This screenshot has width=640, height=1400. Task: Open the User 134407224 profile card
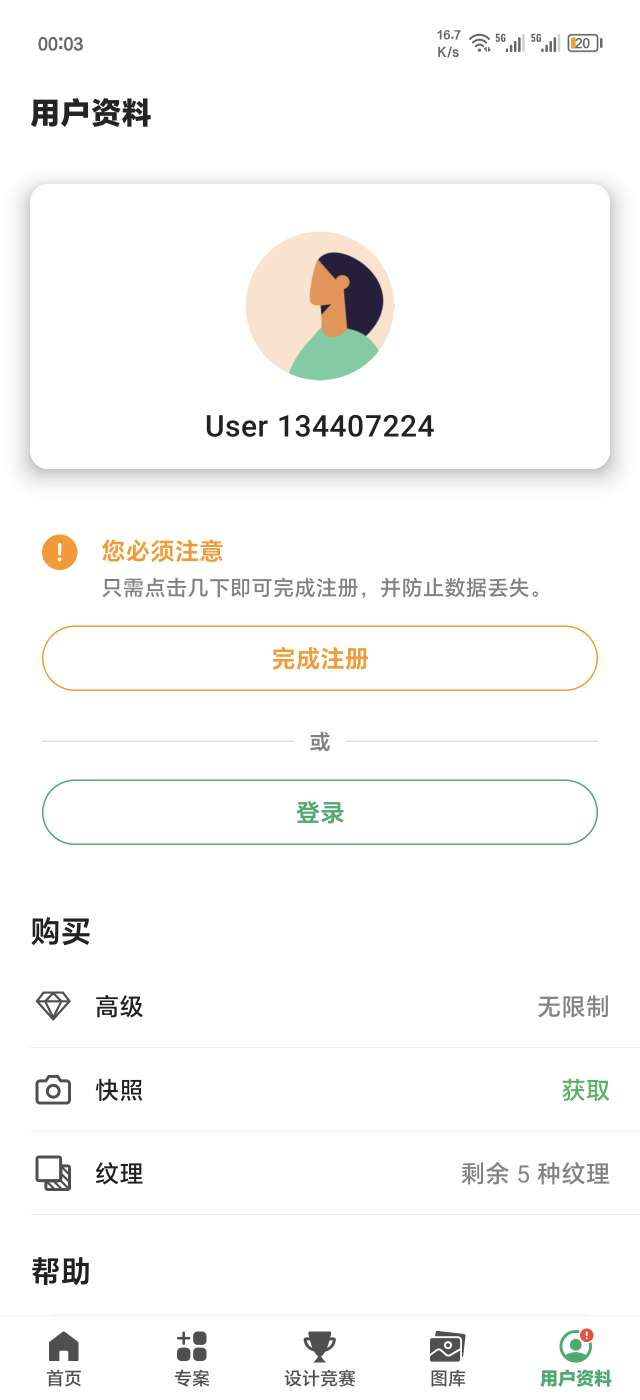(320, 326)
